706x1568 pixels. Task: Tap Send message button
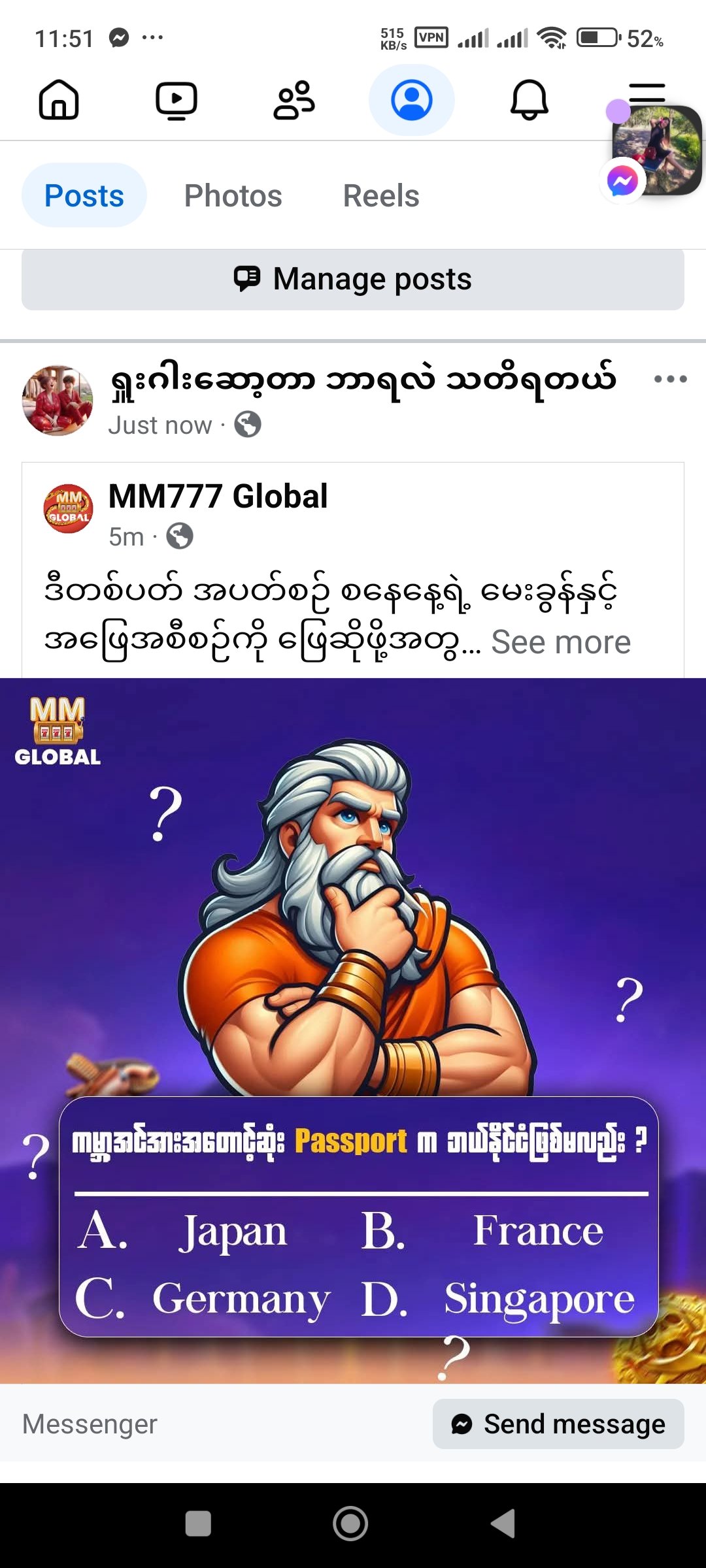(558, 1424)
